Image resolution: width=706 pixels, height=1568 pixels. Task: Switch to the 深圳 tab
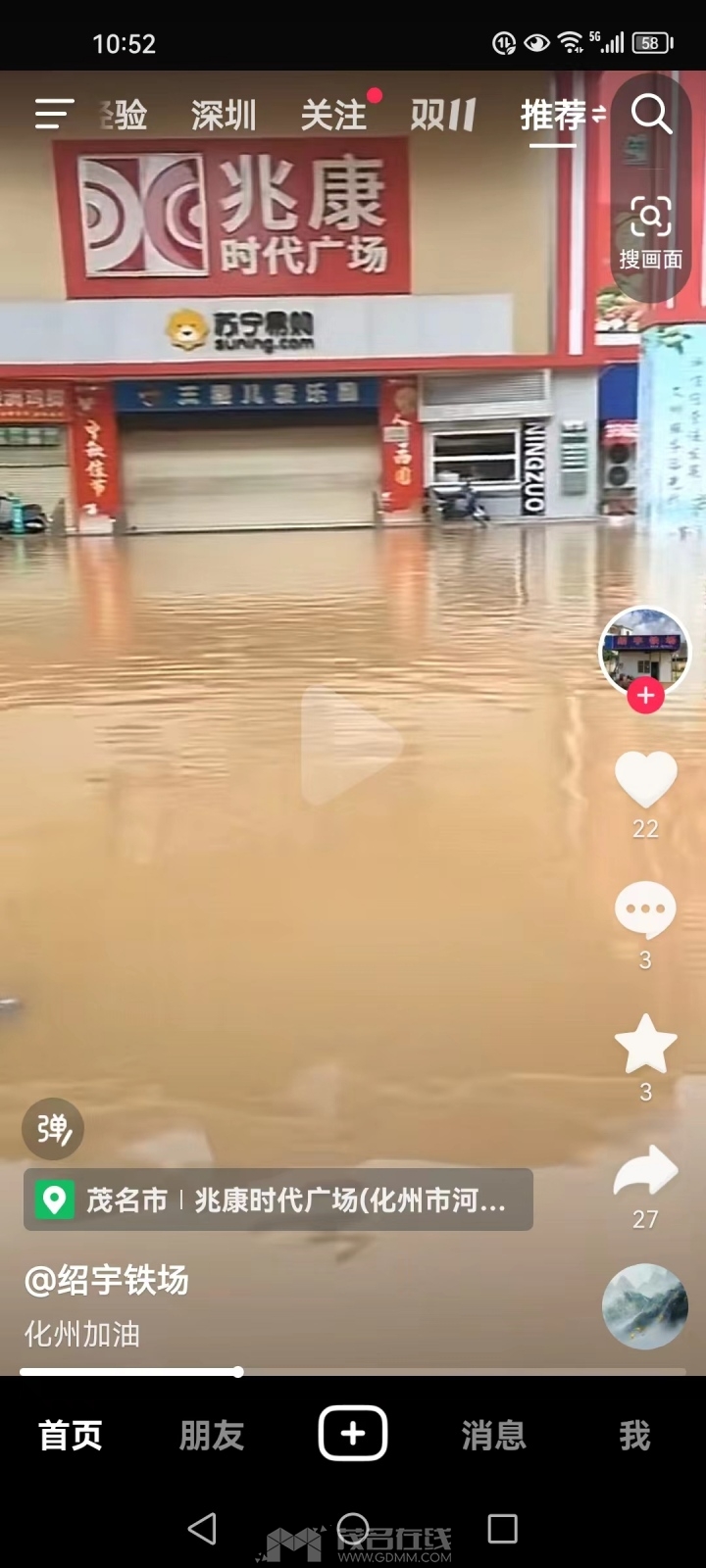point(224,116)
